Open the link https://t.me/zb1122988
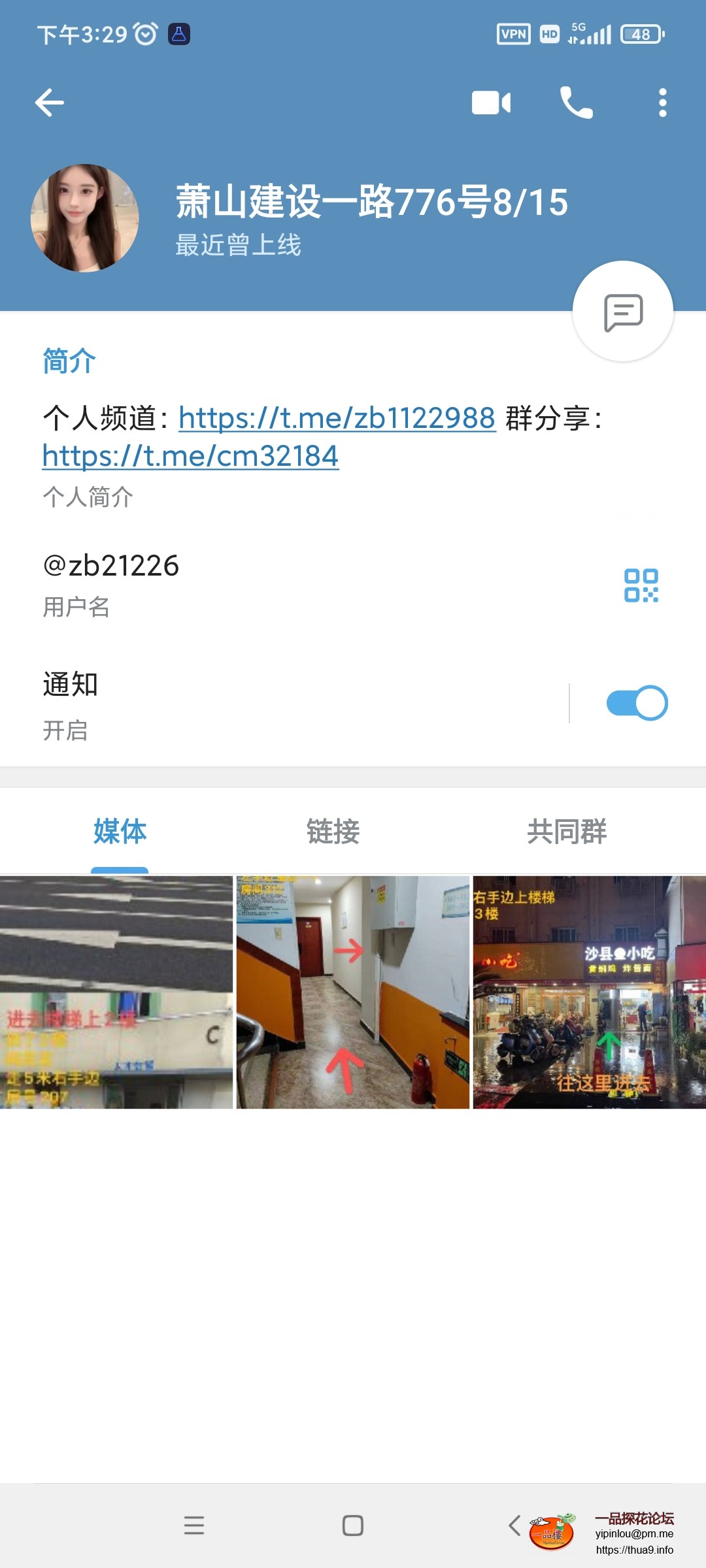Viewport: 706px width, 1568px height. pyautogui.click(x=335, y=418)
